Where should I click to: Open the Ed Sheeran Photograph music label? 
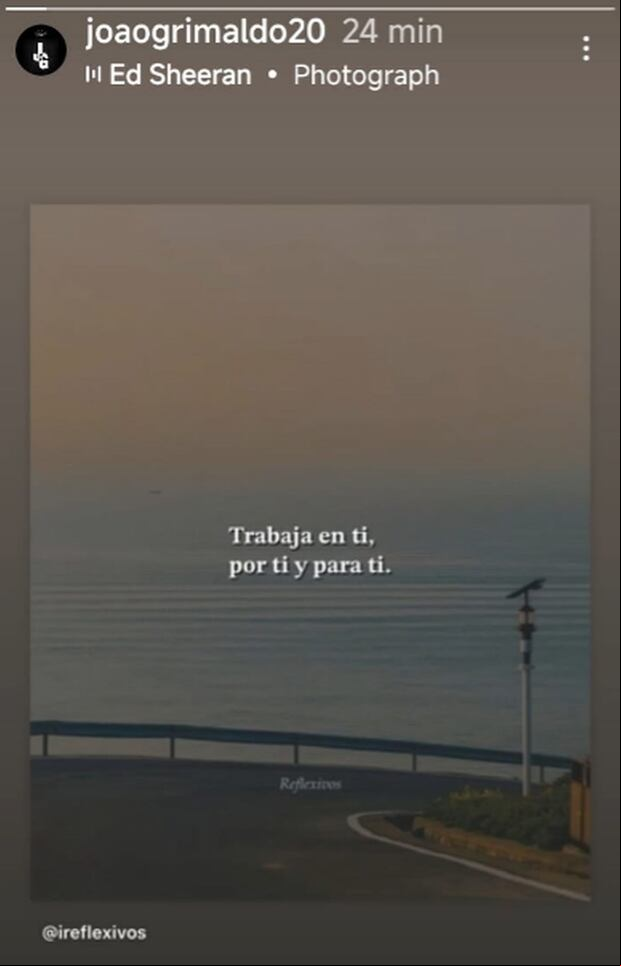(x=262, y=75)
